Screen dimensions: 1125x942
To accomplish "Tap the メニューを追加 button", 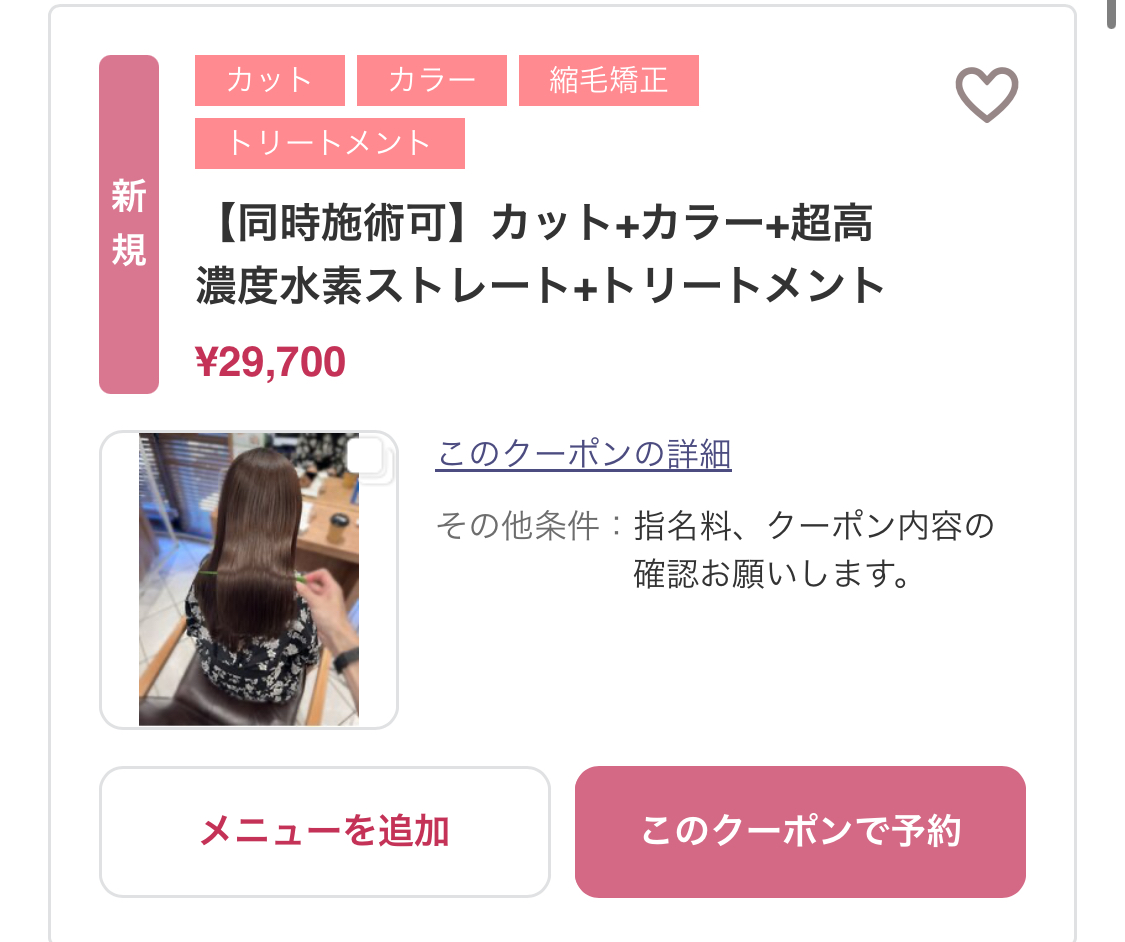I will [x=325, y=831].
